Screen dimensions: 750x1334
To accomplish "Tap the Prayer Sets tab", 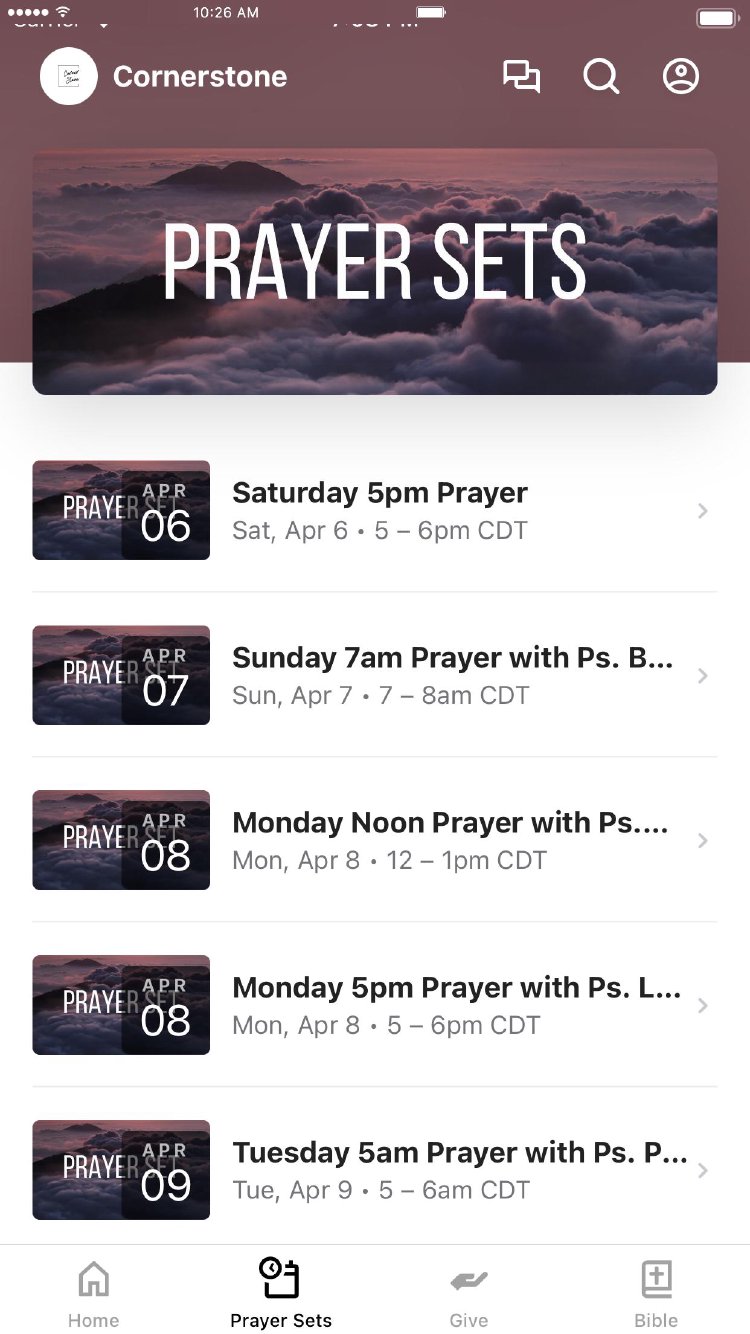I will pyautogui.click(x=281, y=1292).
